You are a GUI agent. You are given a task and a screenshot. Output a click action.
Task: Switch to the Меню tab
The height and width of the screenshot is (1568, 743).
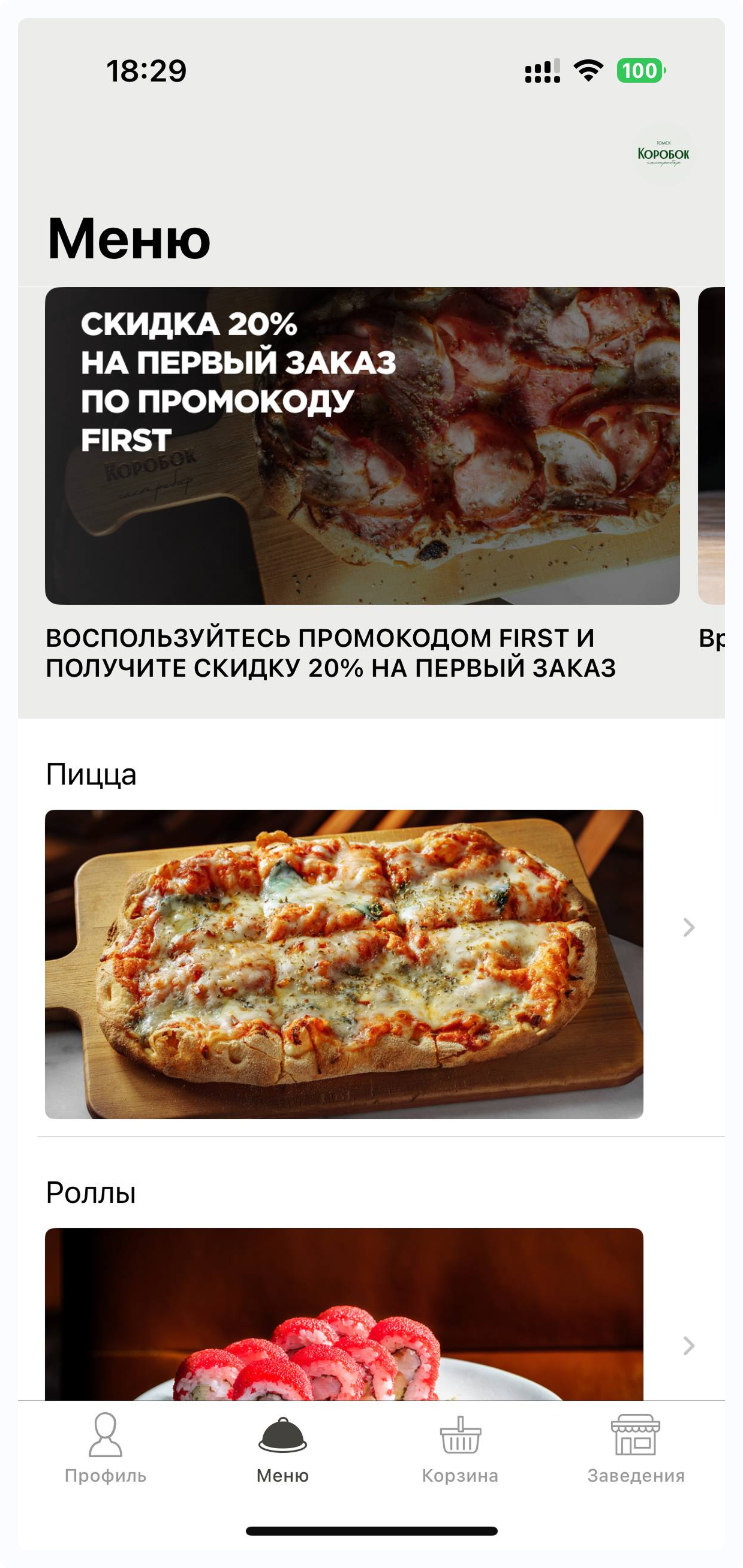(x=282, y=1448)
